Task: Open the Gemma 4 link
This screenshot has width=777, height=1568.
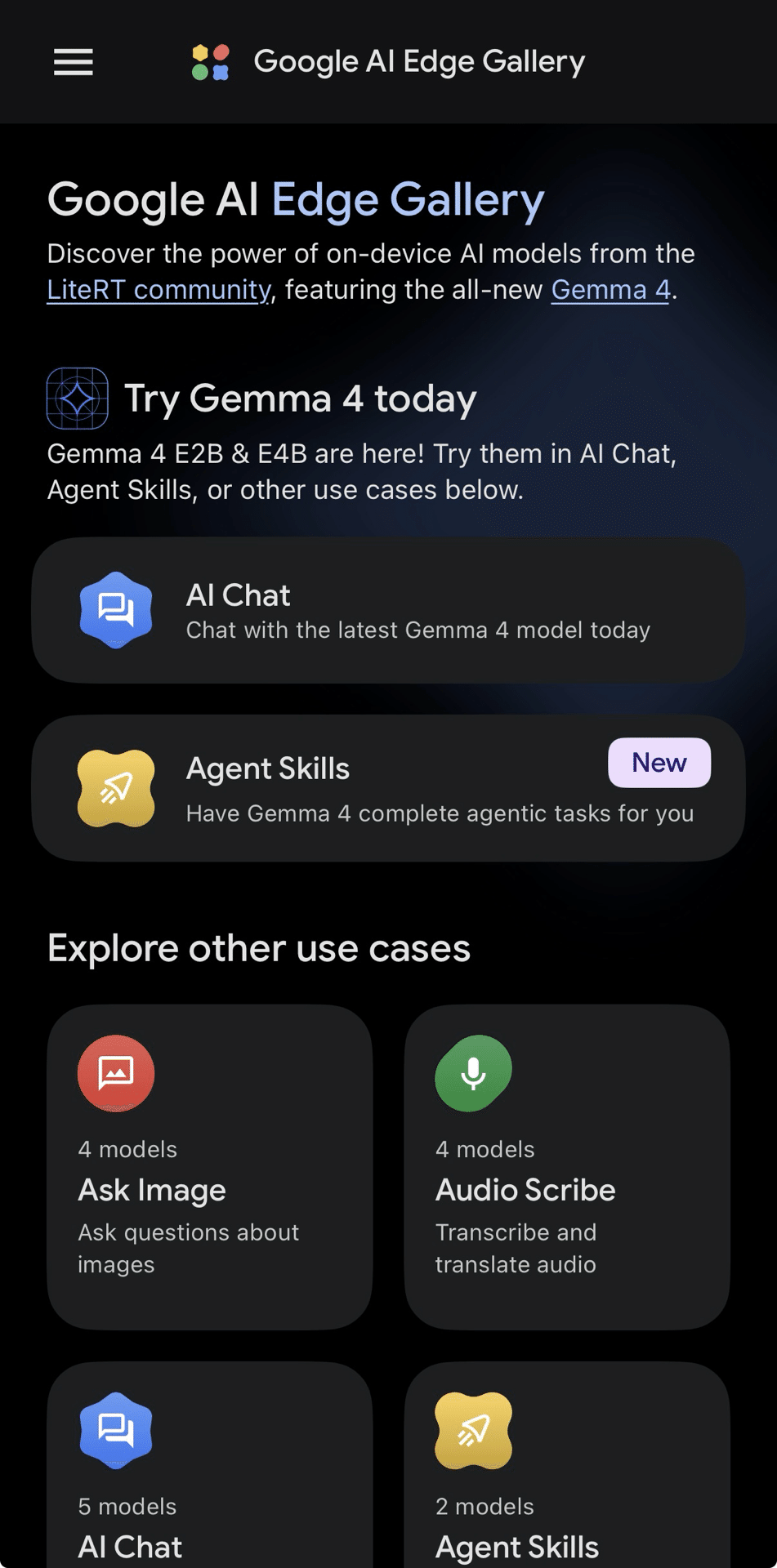Action: 610,290
